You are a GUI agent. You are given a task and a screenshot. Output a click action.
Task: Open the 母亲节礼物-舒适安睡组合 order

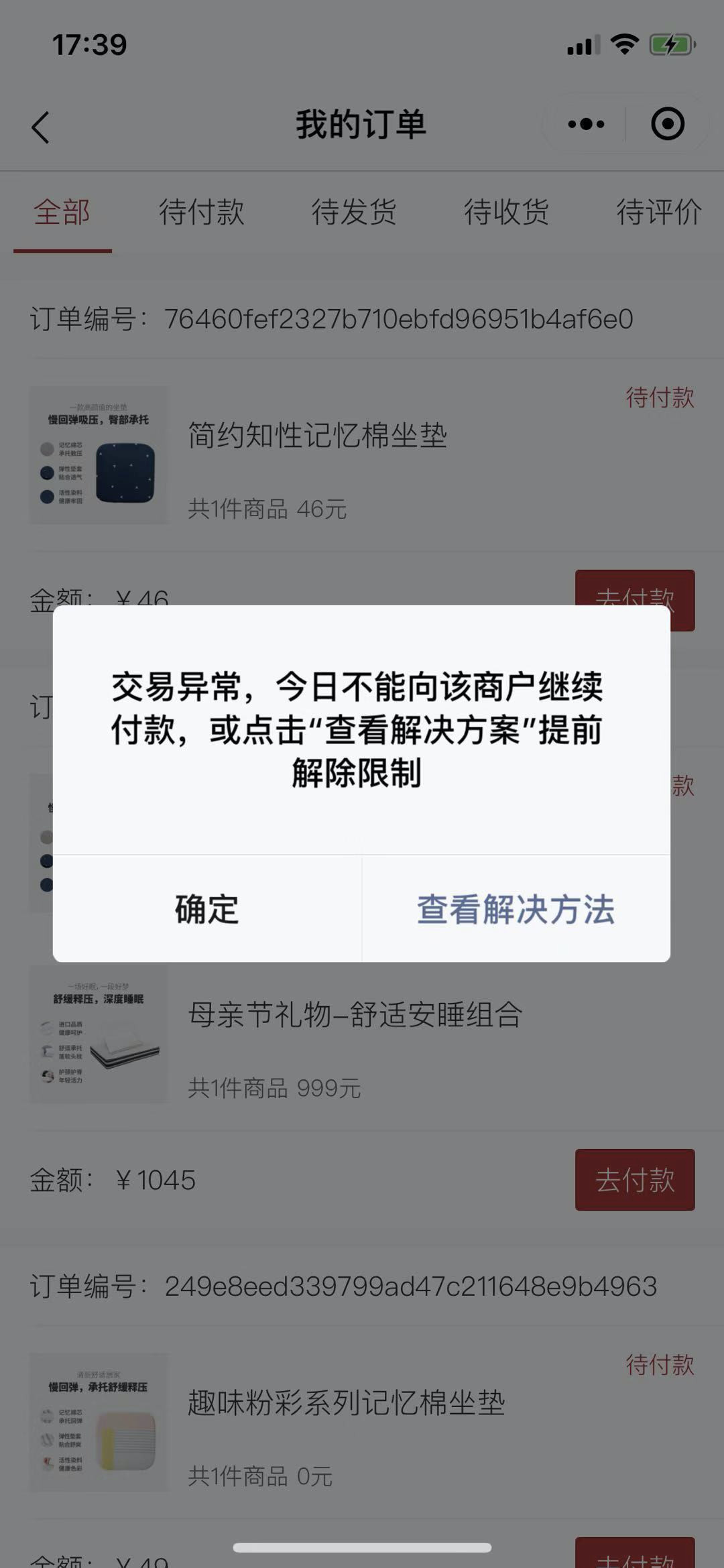pos(362,1034)
